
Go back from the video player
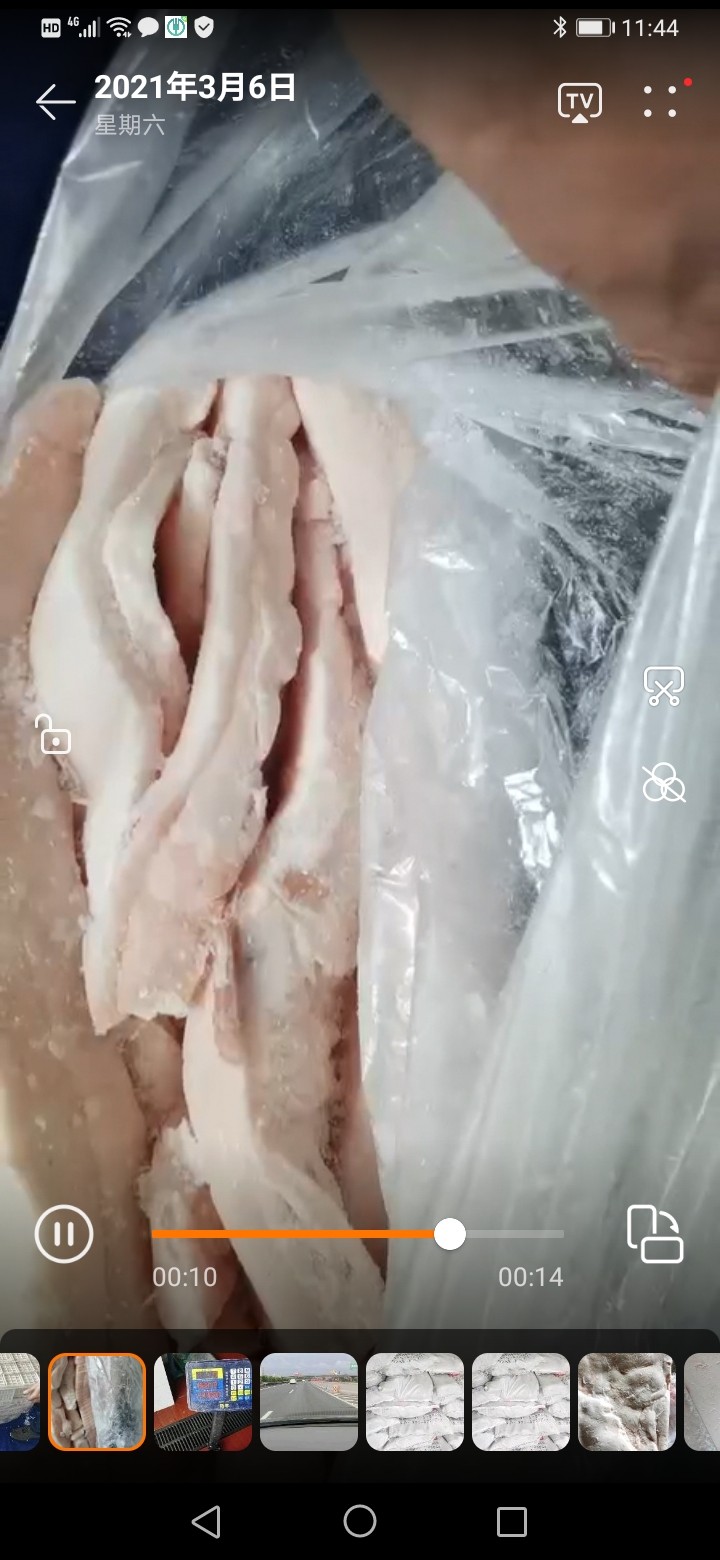tap(56, 102)
